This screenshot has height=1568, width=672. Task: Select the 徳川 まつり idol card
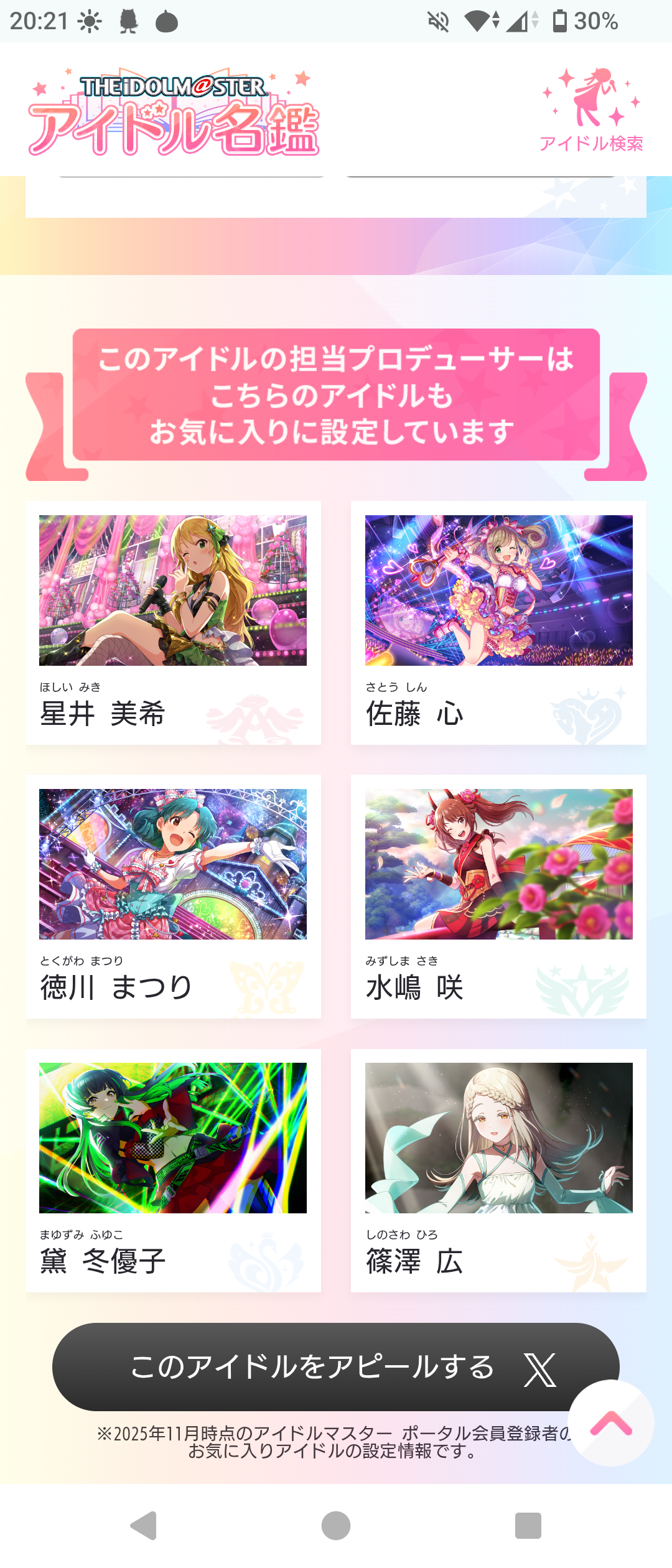click(173, 896)
